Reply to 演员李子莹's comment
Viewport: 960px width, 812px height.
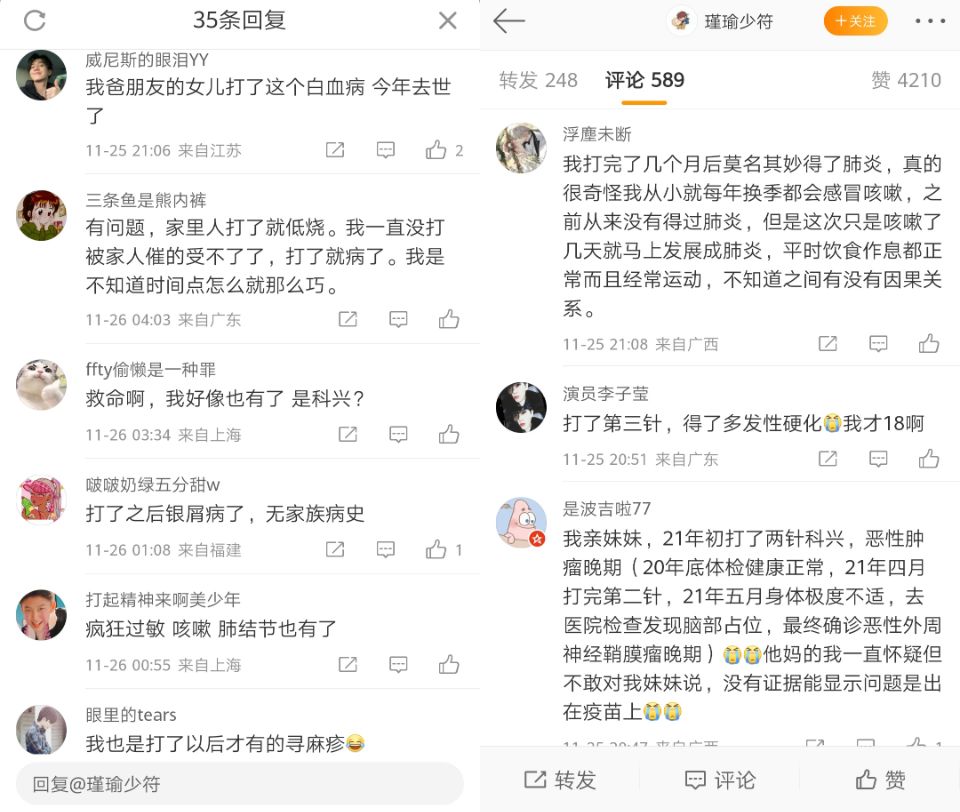[878, 459]
